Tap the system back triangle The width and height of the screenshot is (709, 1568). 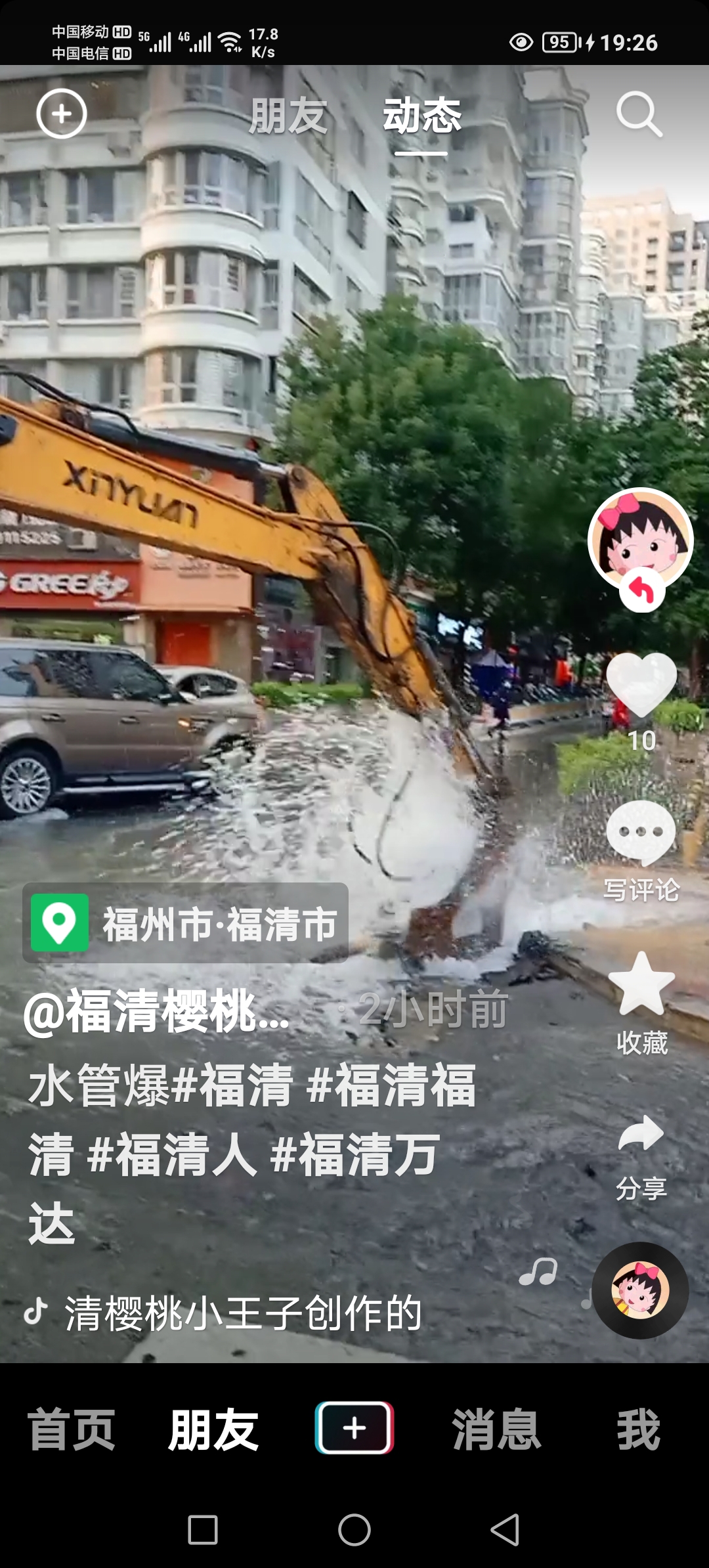coord(505,1530)
